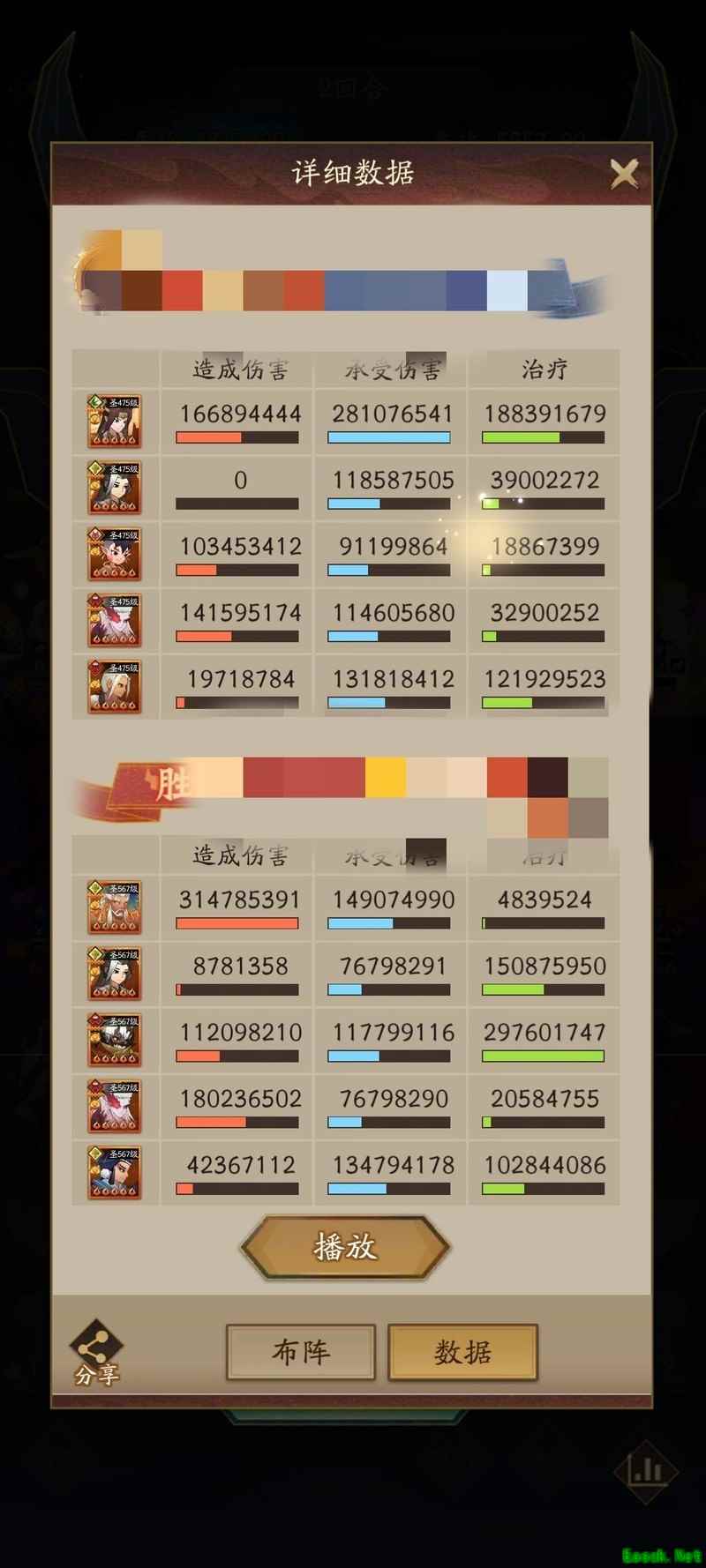Switch to the 数据 tab
Viewport: 706px width, 1568px height.
point(462,1351)
